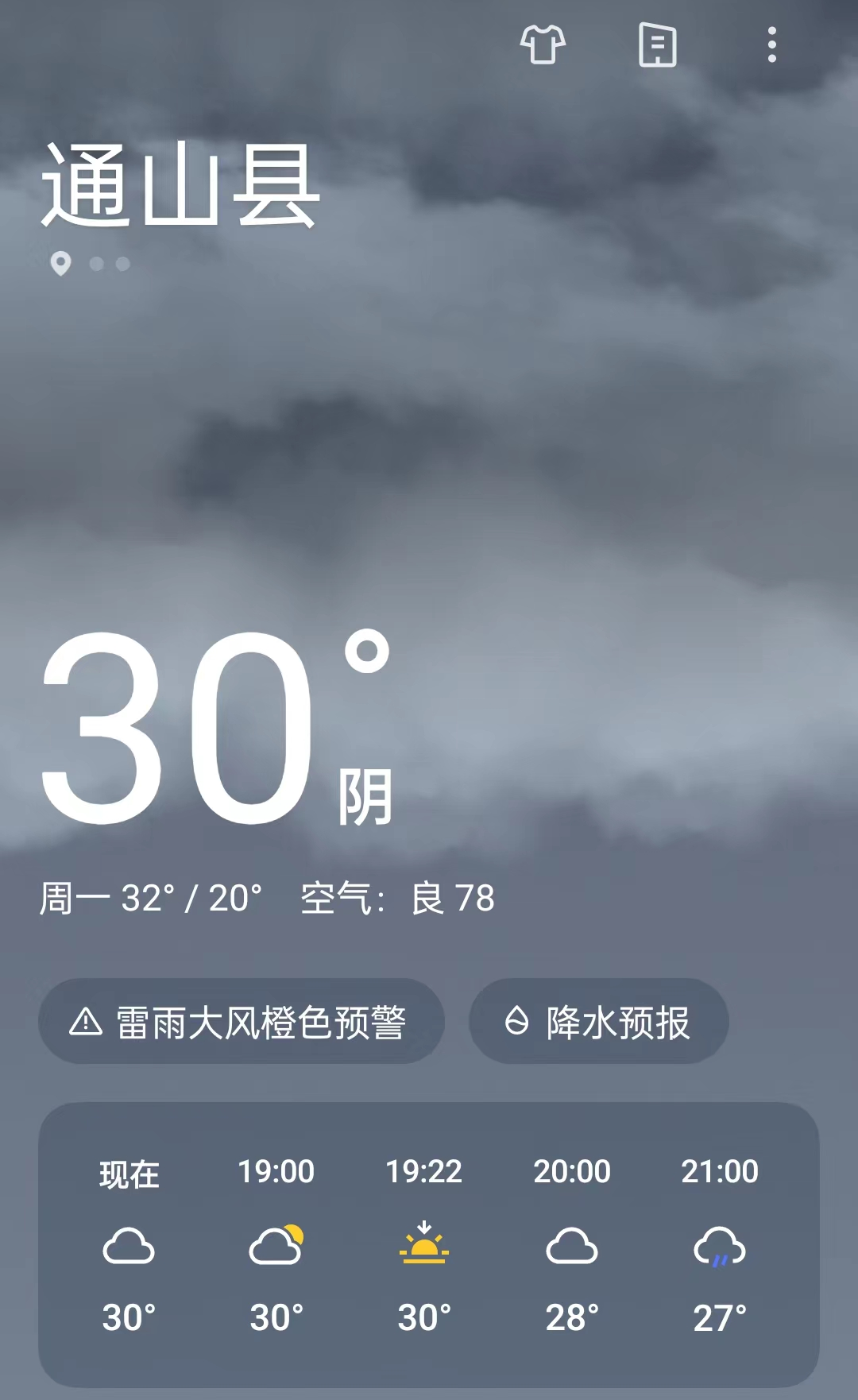View the 雷雨大风橙色预警 alert
This screenshot has width=858, height=1400.
pos(241,1021)
